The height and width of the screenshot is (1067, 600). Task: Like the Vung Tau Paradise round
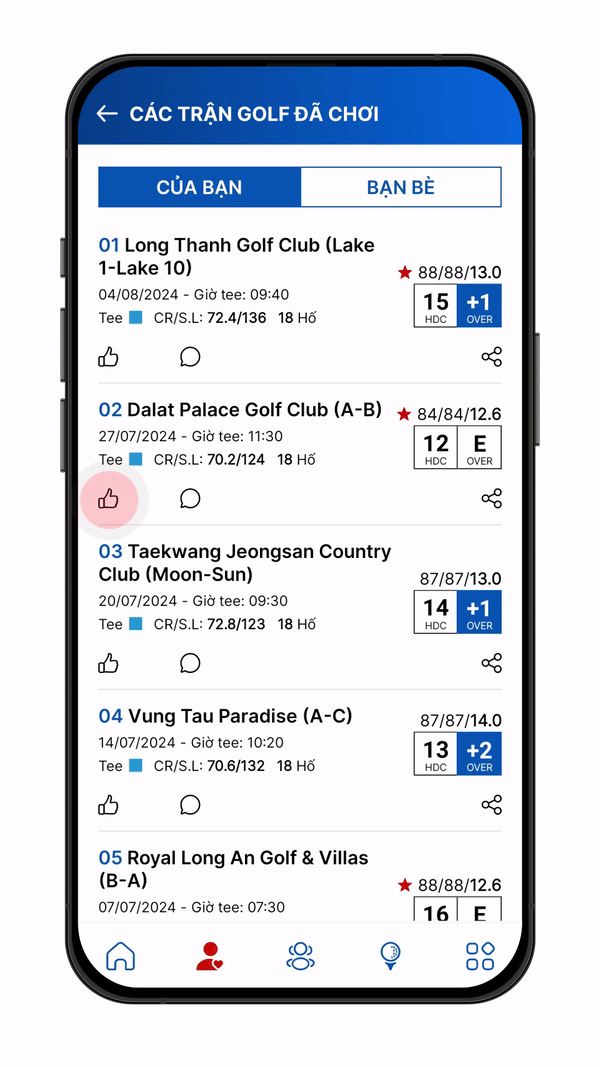coord(109,805)
